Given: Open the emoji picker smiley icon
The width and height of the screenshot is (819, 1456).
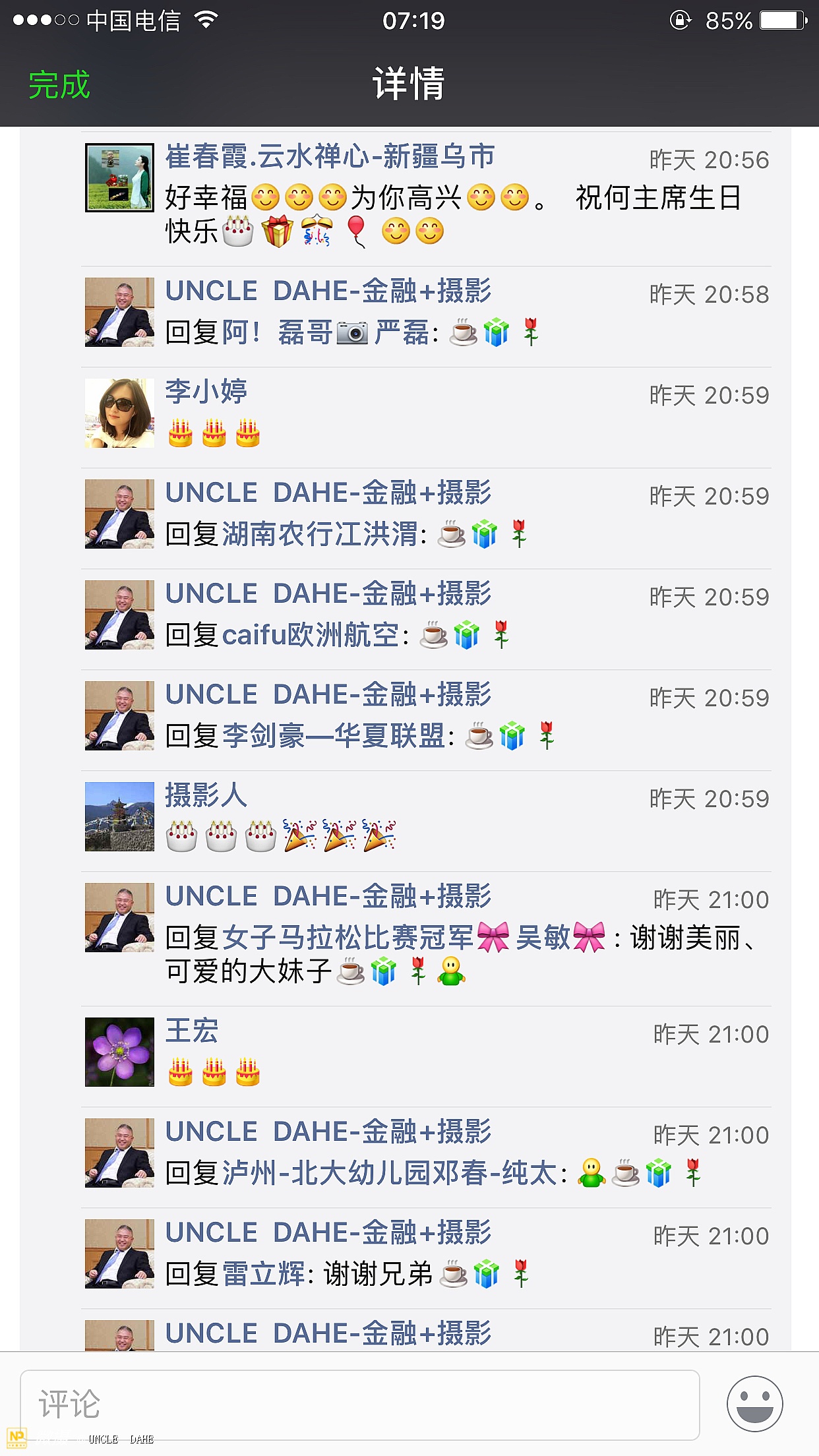Looking at the screenshot, I should pos(754,1403).
